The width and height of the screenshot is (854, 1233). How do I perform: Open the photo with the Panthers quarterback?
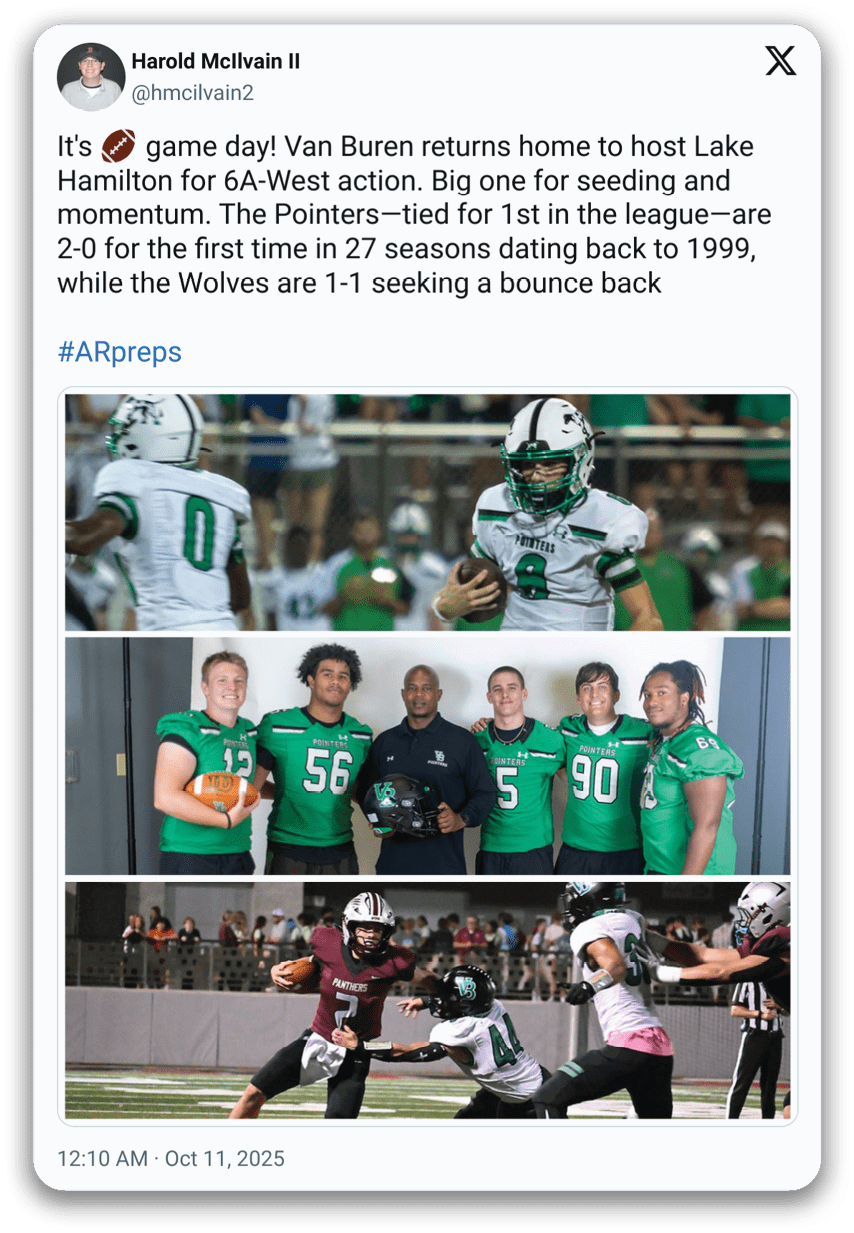pos(427,999)
